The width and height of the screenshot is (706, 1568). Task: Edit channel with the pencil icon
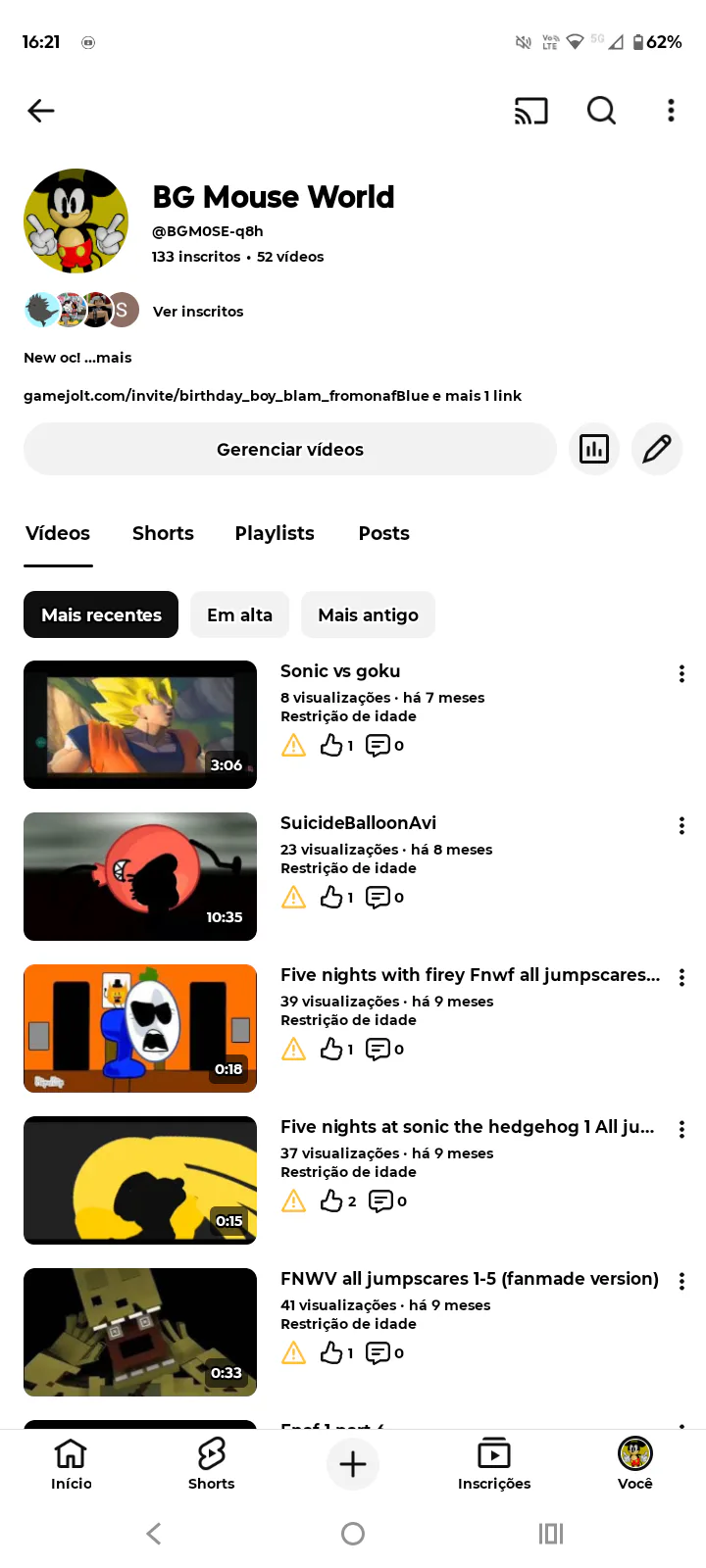656,449
